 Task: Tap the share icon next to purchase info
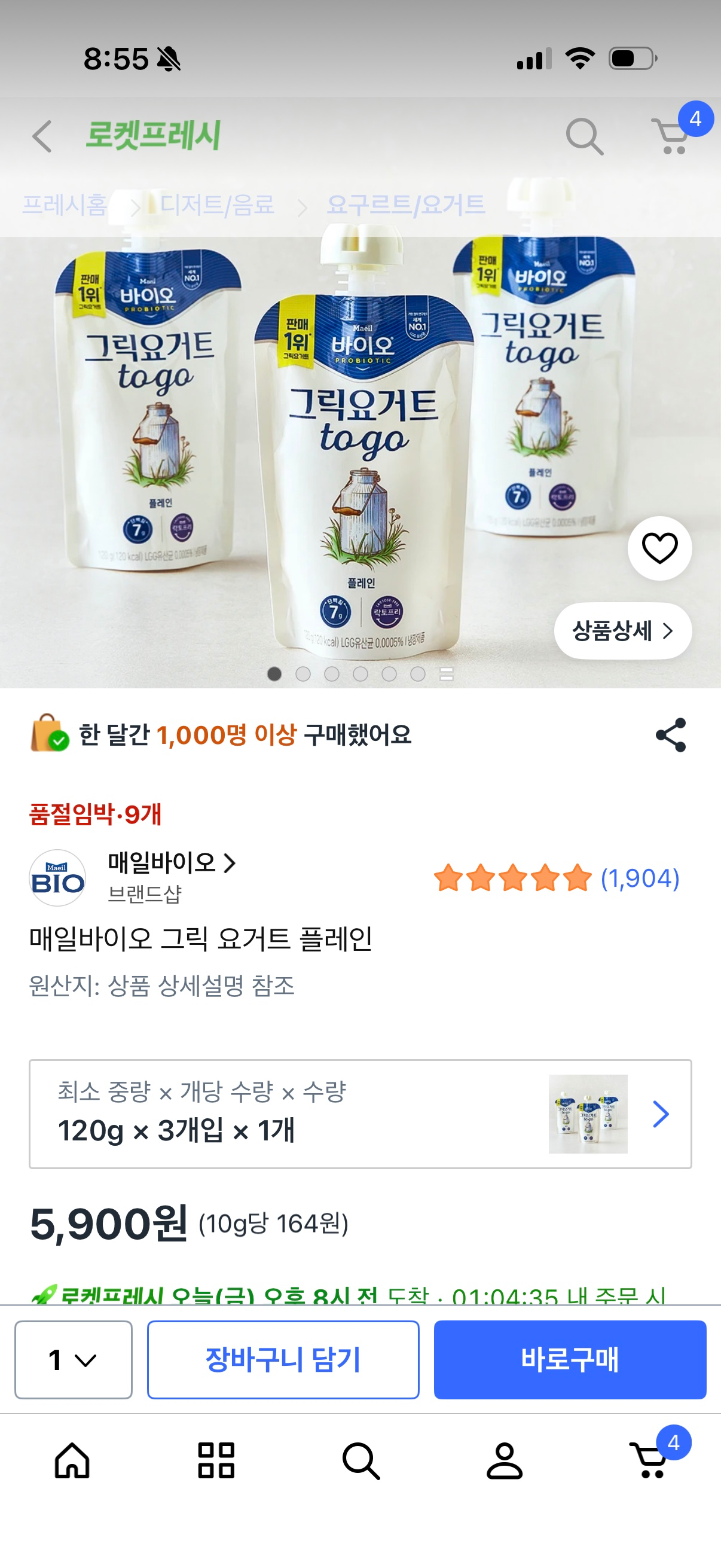tap(669, 737)
